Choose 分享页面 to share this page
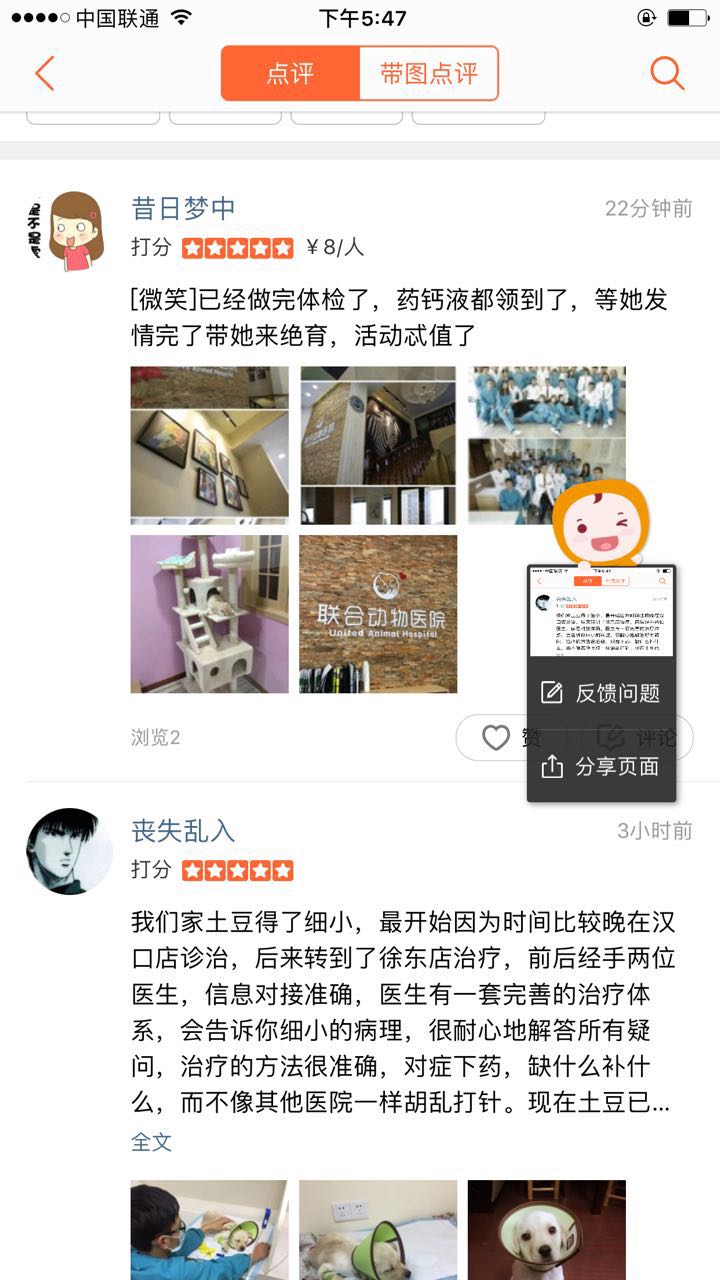Viewport: 720px width, 1280px height. point(601,767)
